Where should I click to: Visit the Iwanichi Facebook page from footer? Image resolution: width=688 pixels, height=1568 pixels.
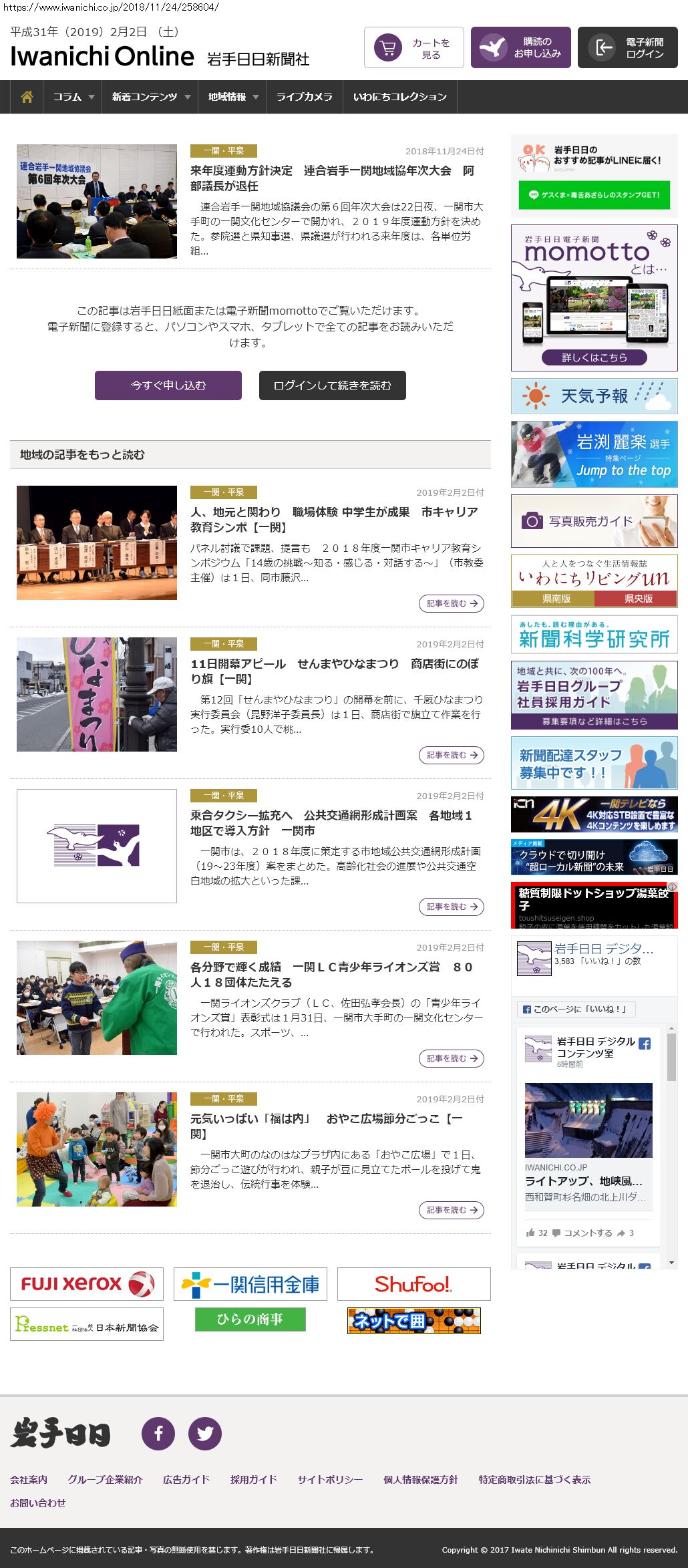(x=158, y=1433)
